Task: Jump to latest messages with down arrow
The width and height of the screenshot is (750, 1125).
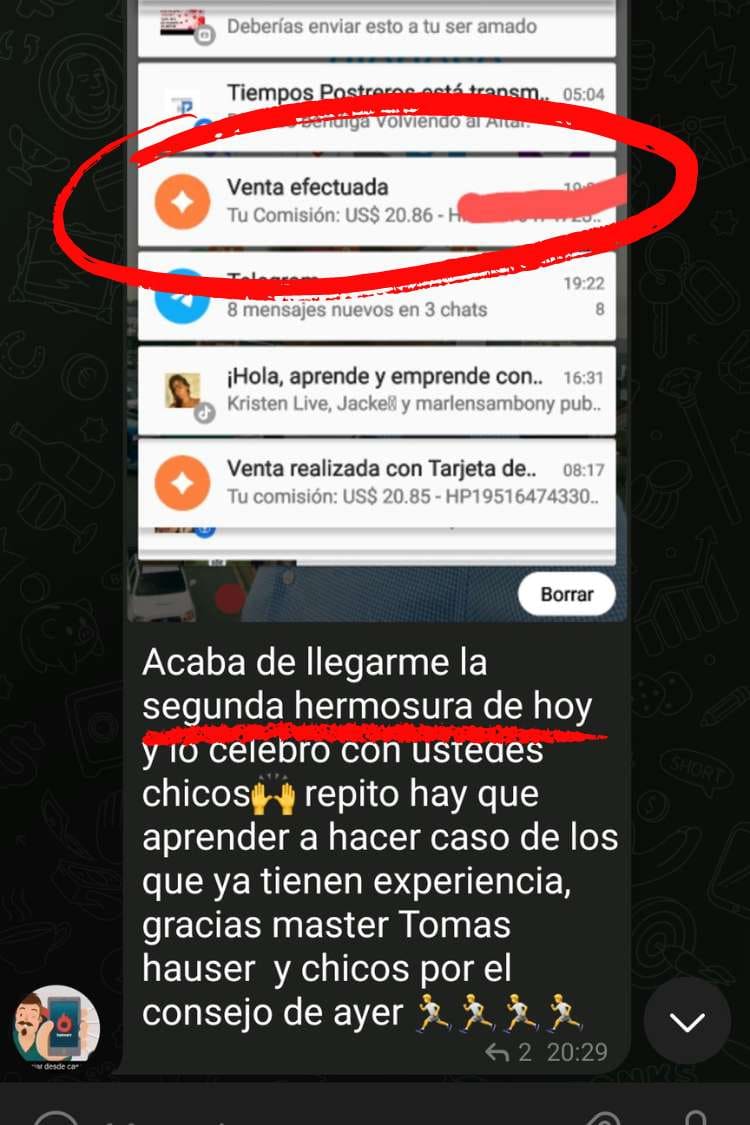Action: pyautogui.click(x=687, y=1021)
